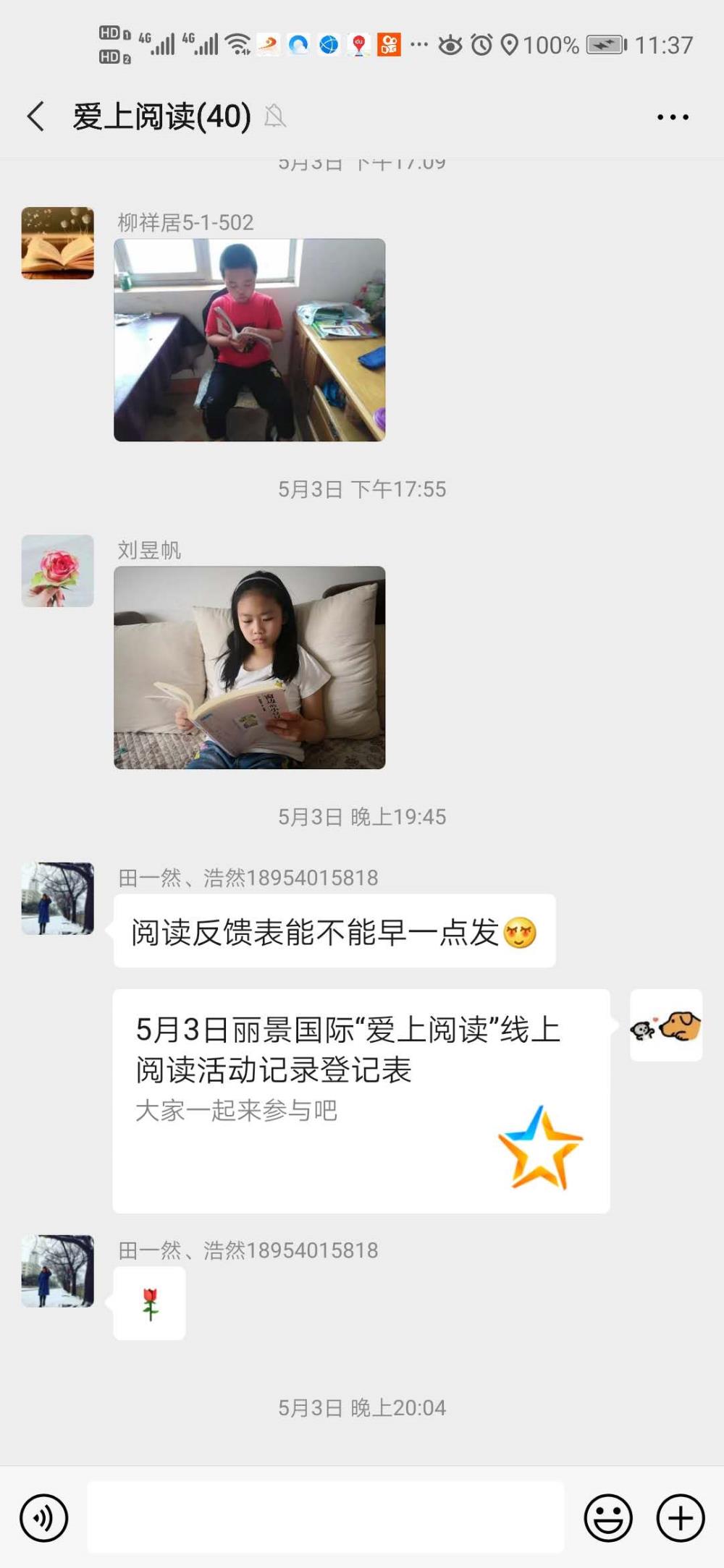
Task: Open the photo sent by 柳祥居5-1-502
Action: pyautogui.click(x=250, y=340)
